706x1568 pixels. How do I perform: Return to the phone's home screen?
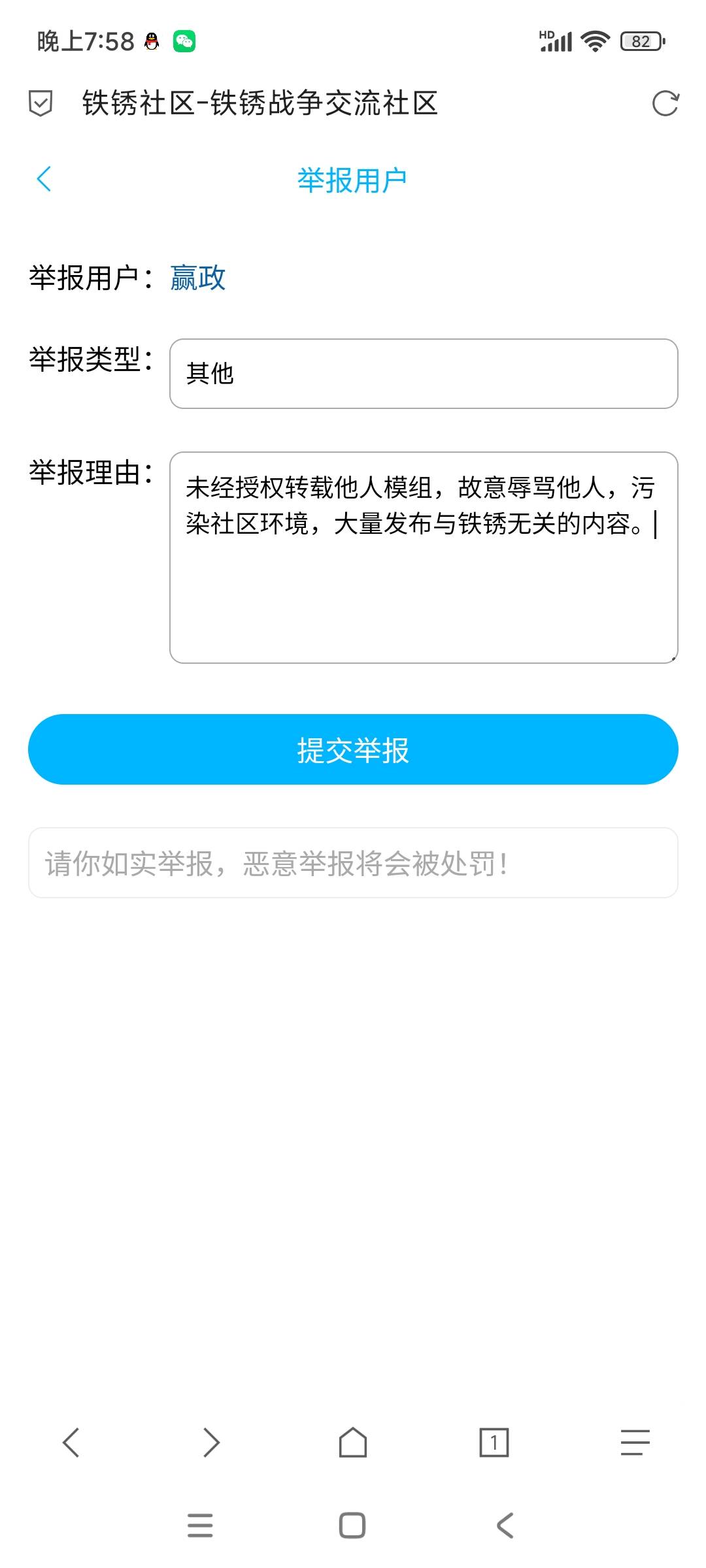click(x=352, y=1526)
